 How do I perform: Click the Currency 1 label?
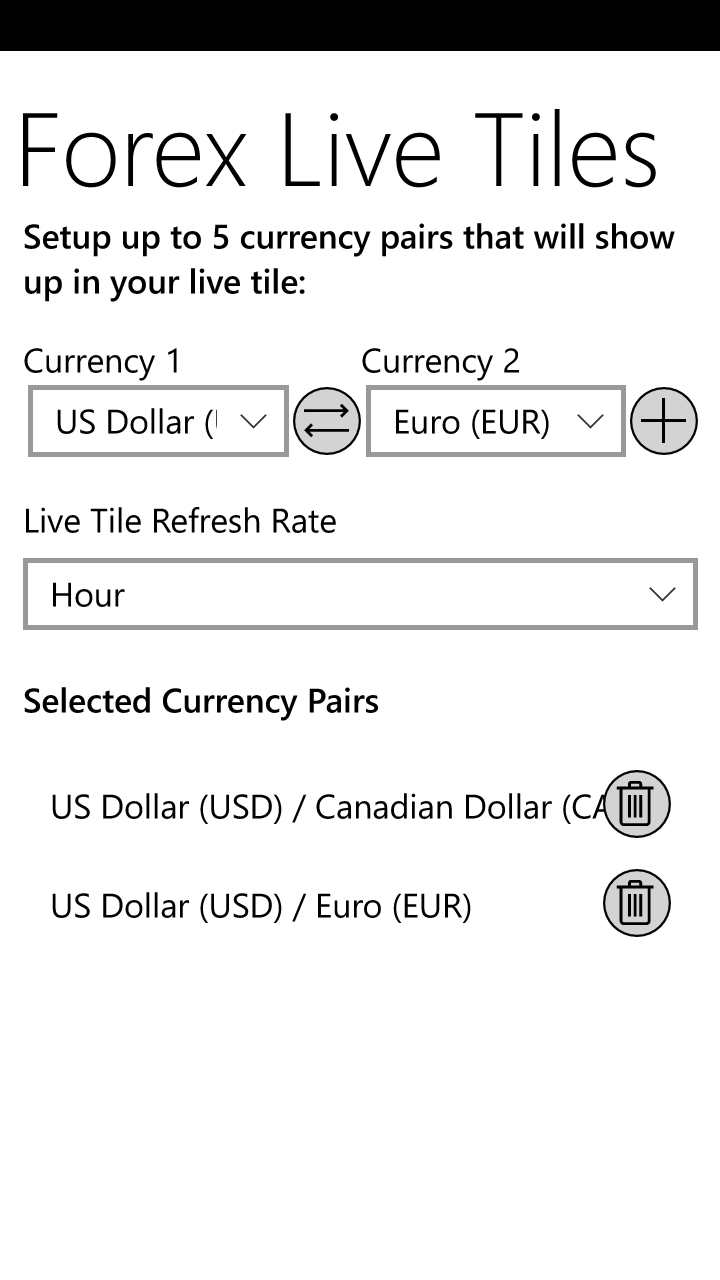[x=101, y=361]
